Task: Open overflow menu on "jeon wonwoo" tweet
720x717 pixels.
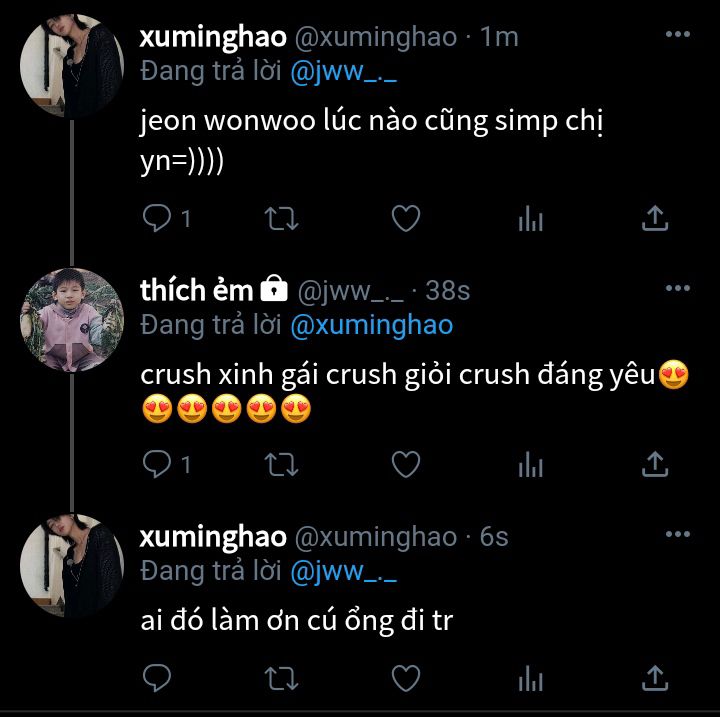Action: coord(678,35)
